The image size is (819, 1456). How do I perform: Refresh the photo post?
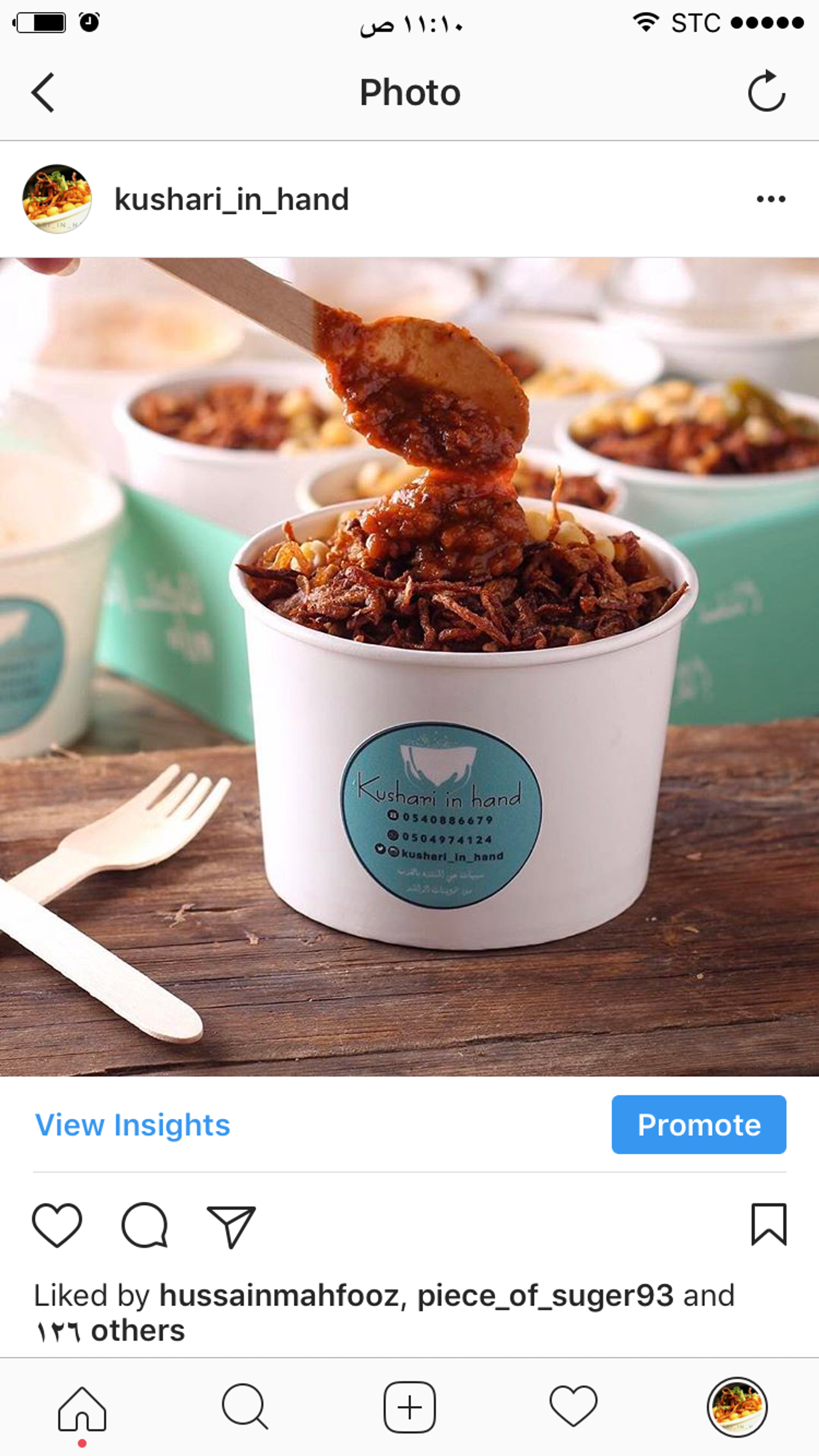pos(766,91)
